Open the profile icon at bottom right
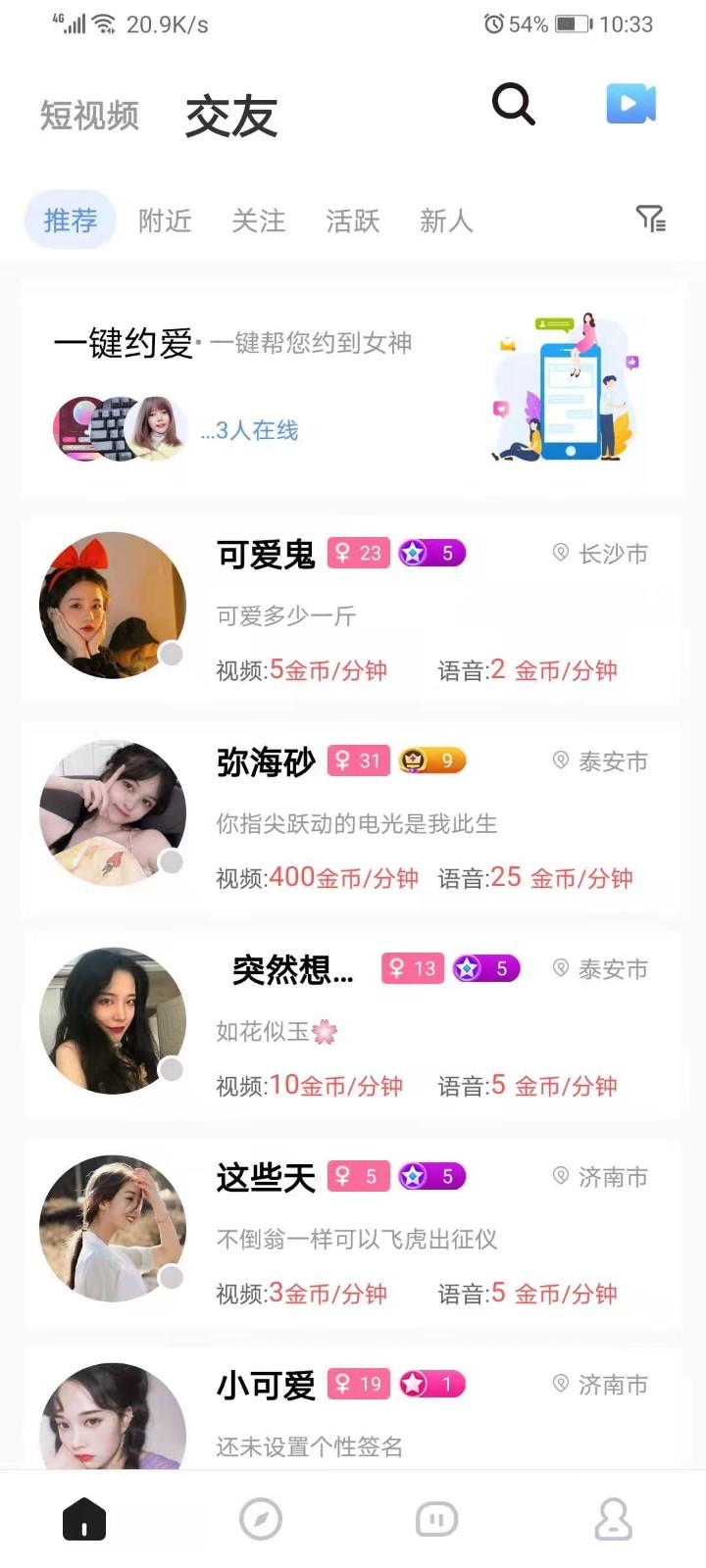Viewport: 706px width, 1568px height. point(613,1519)
